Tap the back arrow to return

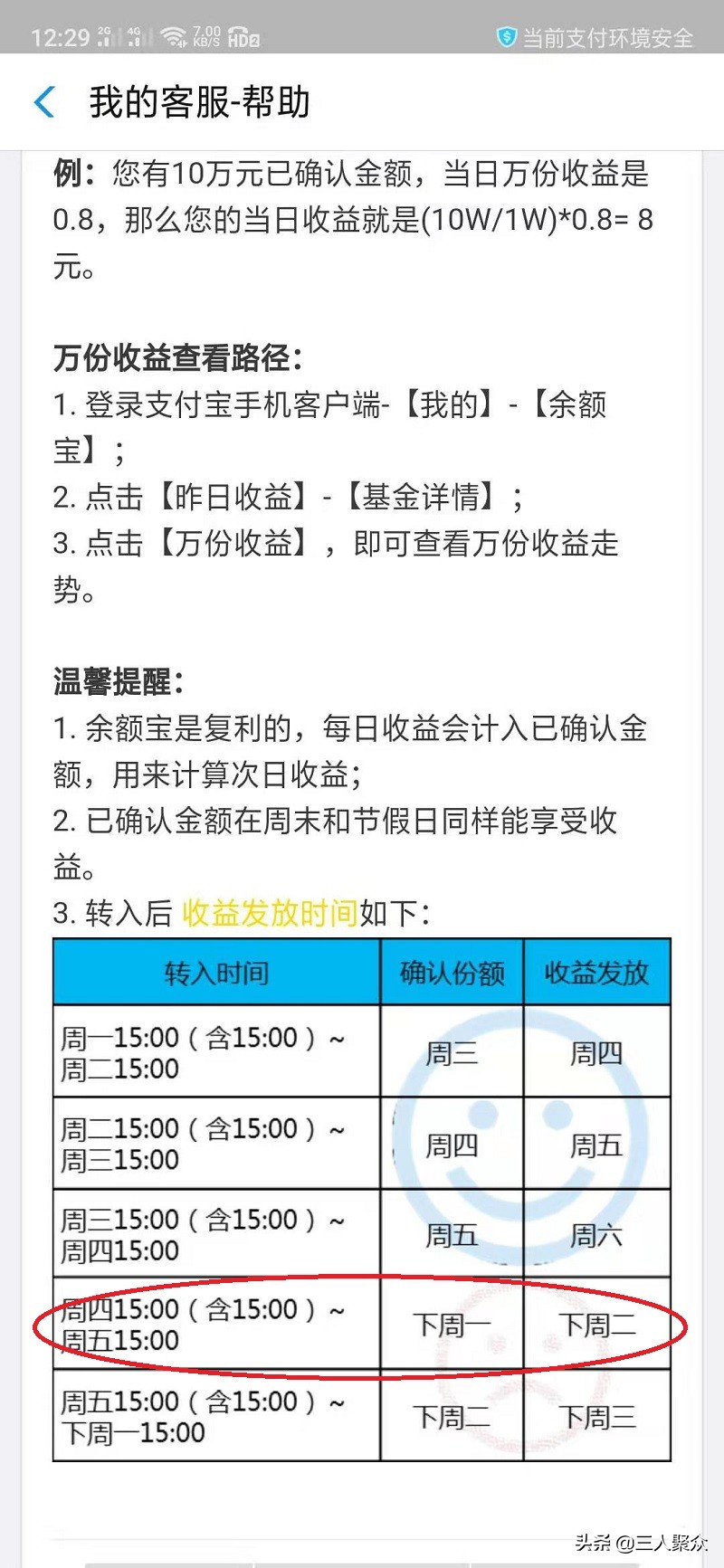pos(44,102)
